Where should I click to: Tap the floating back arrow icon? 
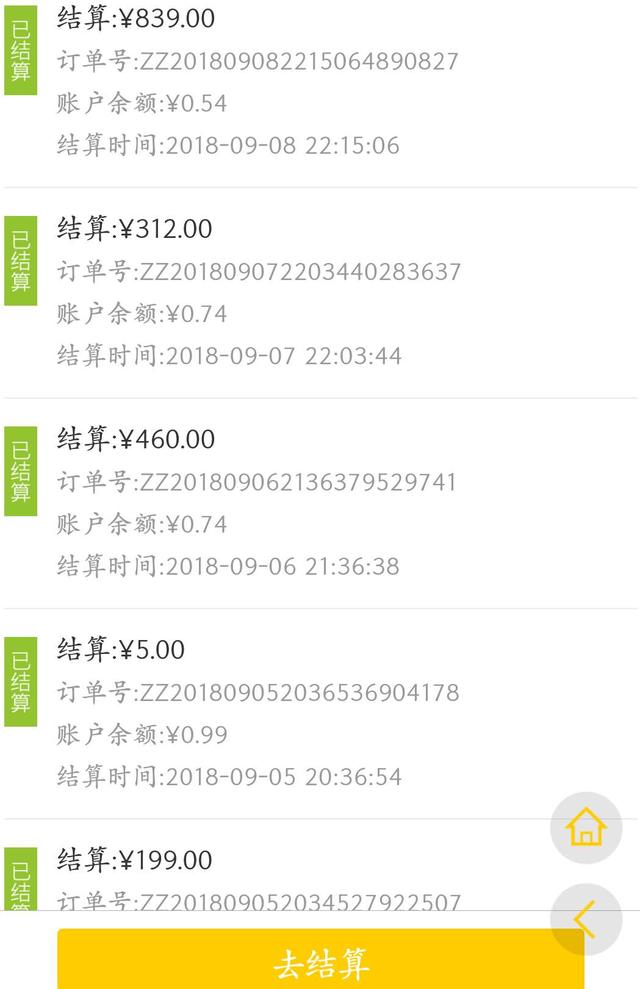tap(586, 919)
